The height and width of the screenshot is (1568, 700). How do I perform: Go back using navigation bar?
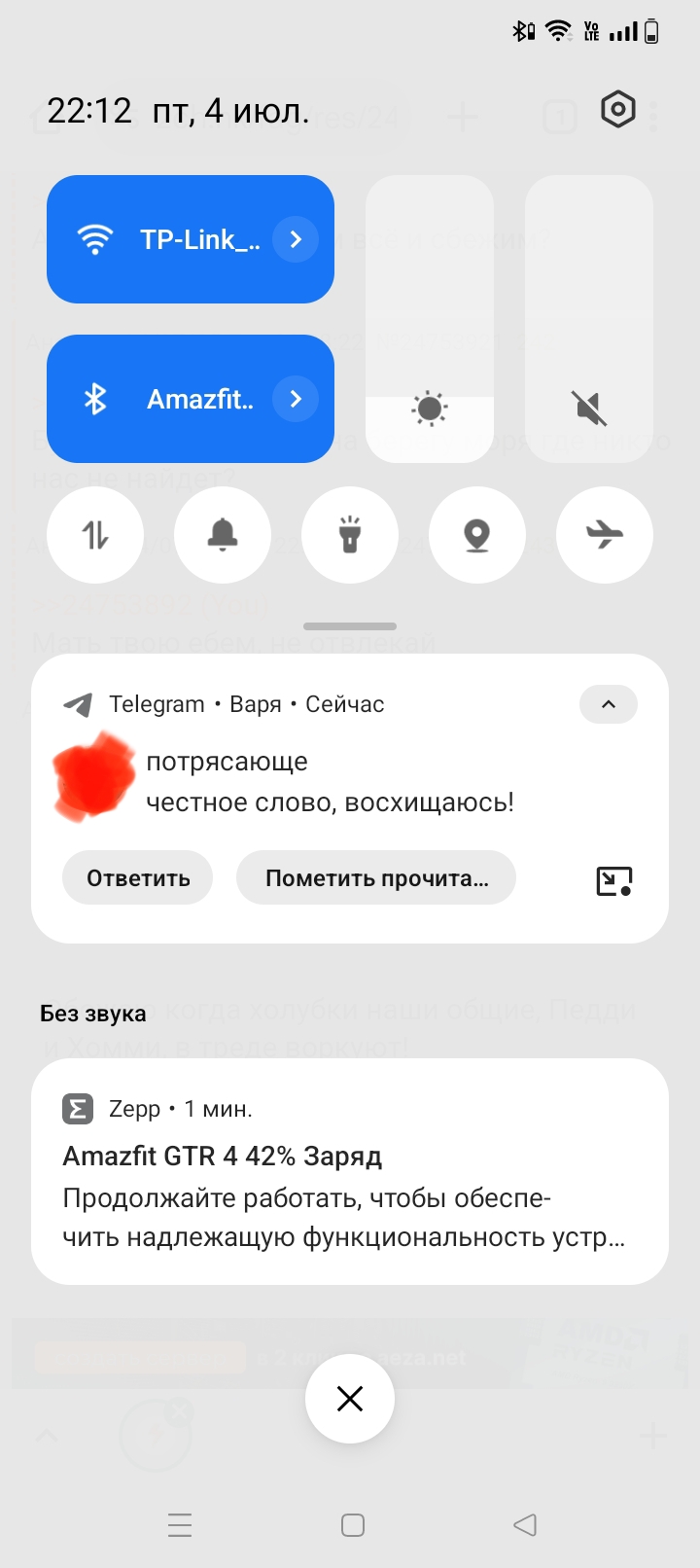[525, 1524]
